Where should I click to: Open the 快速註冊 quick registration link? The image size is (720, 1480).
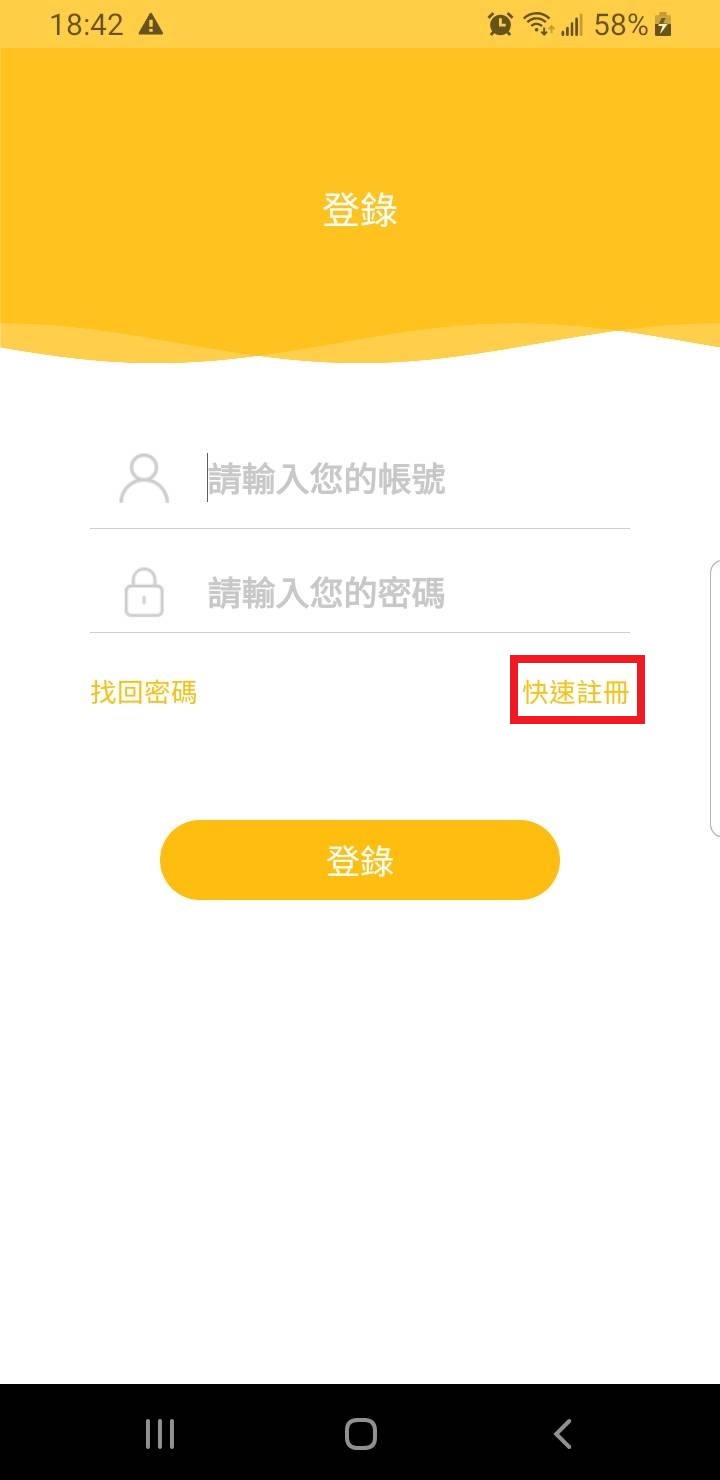tap(576, 692)
